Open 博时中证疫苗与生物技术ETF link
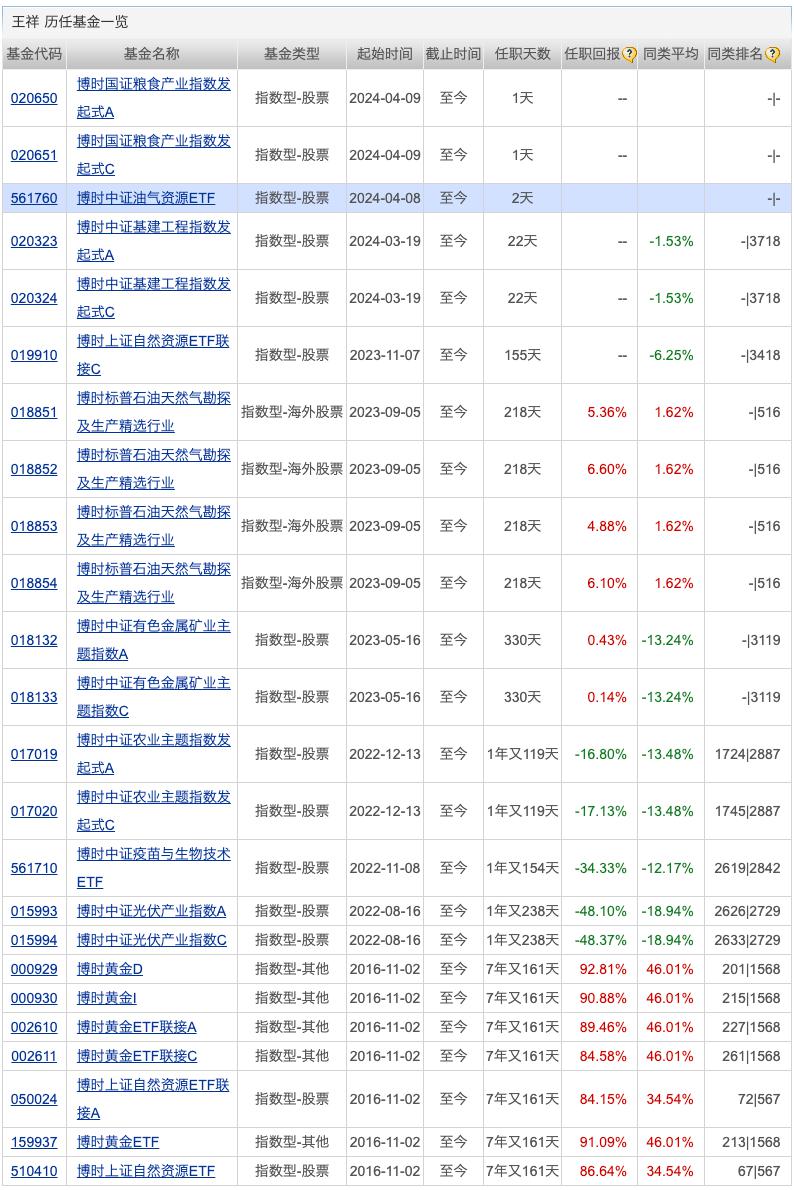 click(153, 854)
